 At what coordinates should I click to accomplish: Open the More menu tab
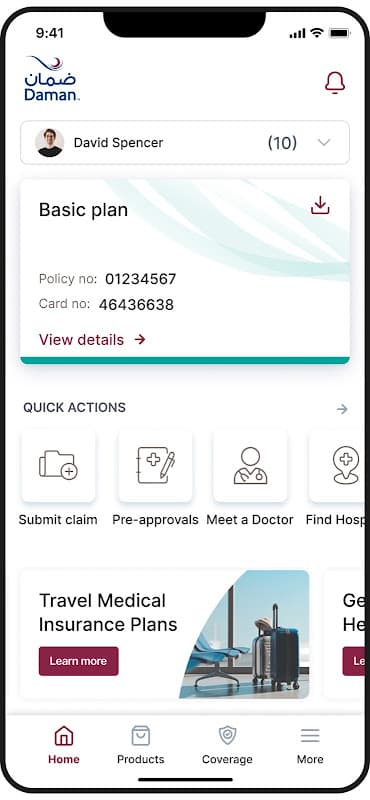310,745
